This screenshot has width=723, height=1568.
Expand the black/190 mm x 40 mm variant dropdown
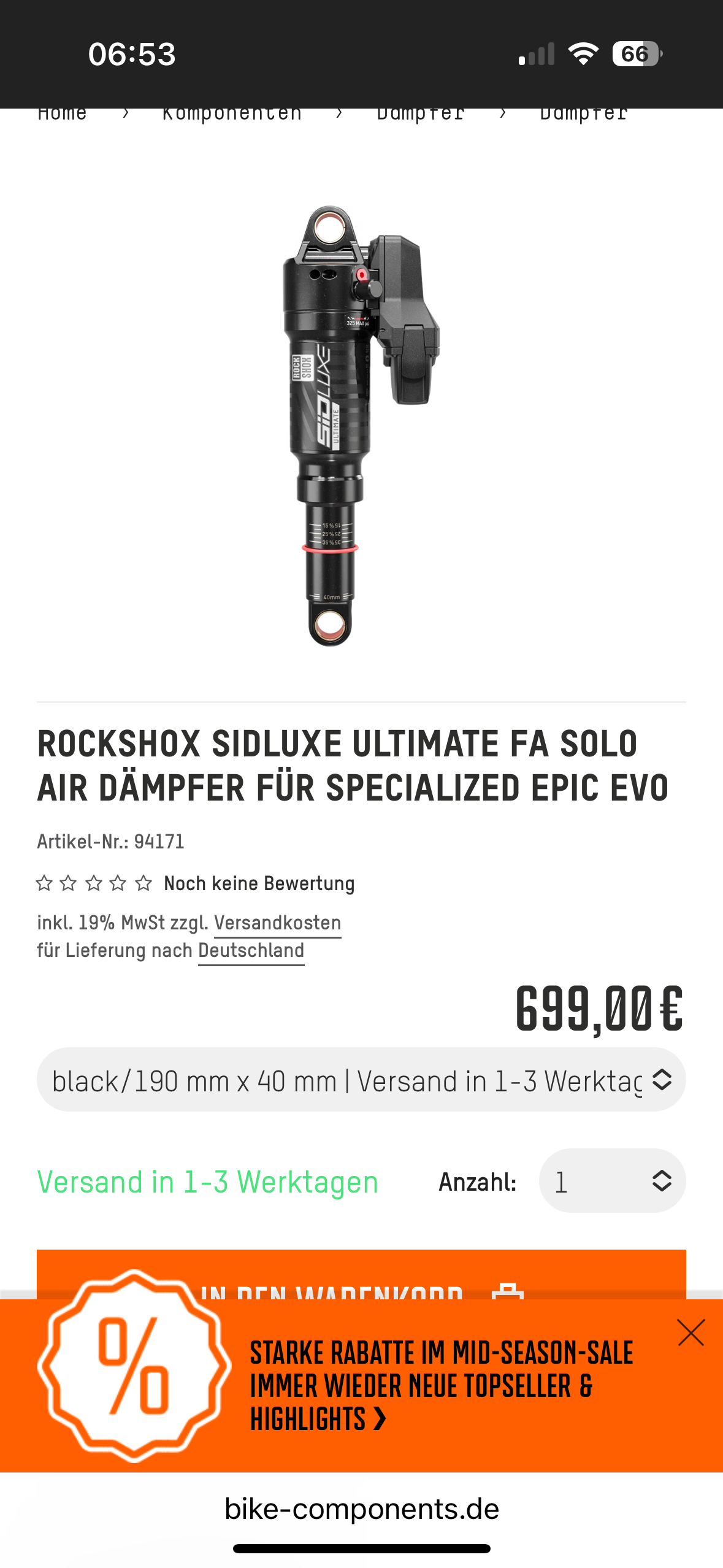[361, 1080]
